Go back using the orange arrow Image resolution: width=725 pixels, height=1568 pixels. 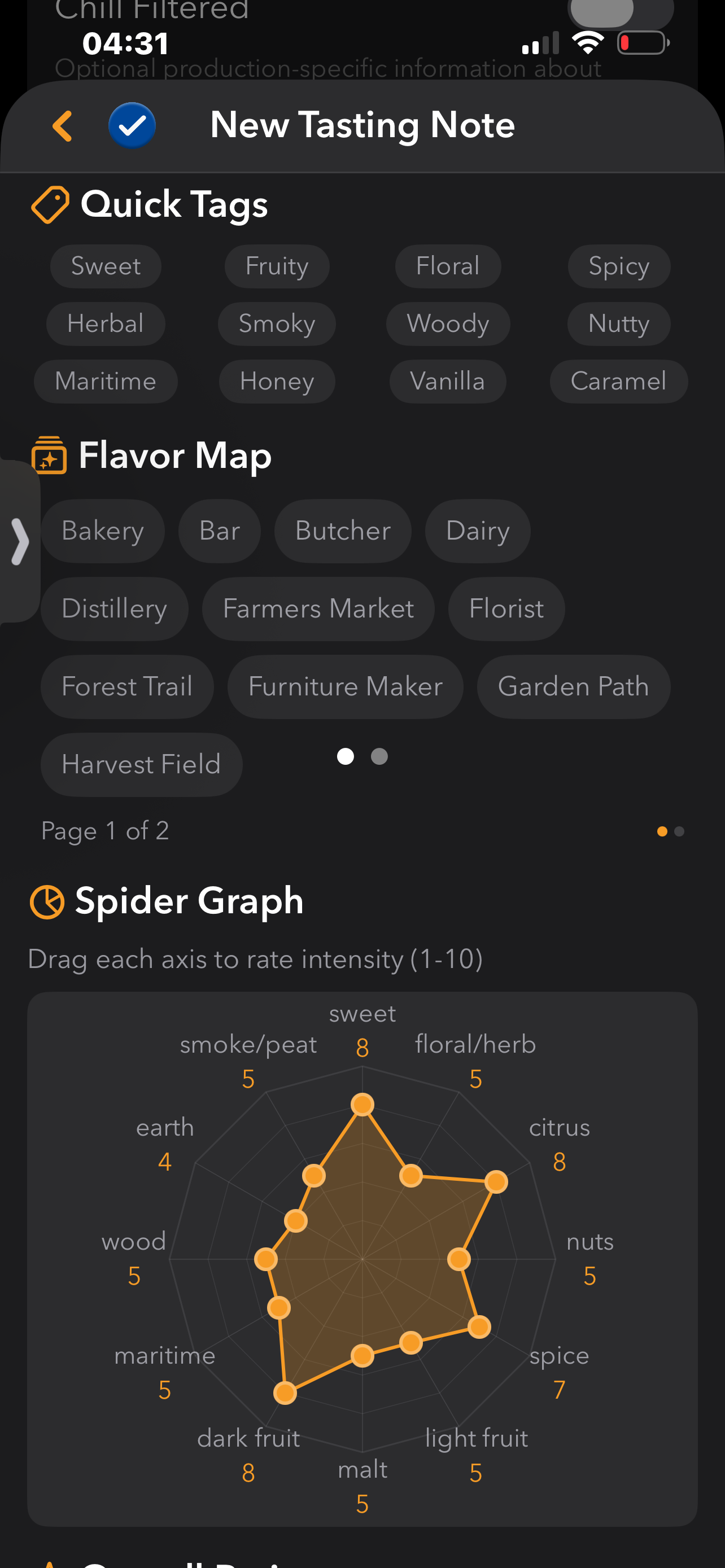point(63,126)
